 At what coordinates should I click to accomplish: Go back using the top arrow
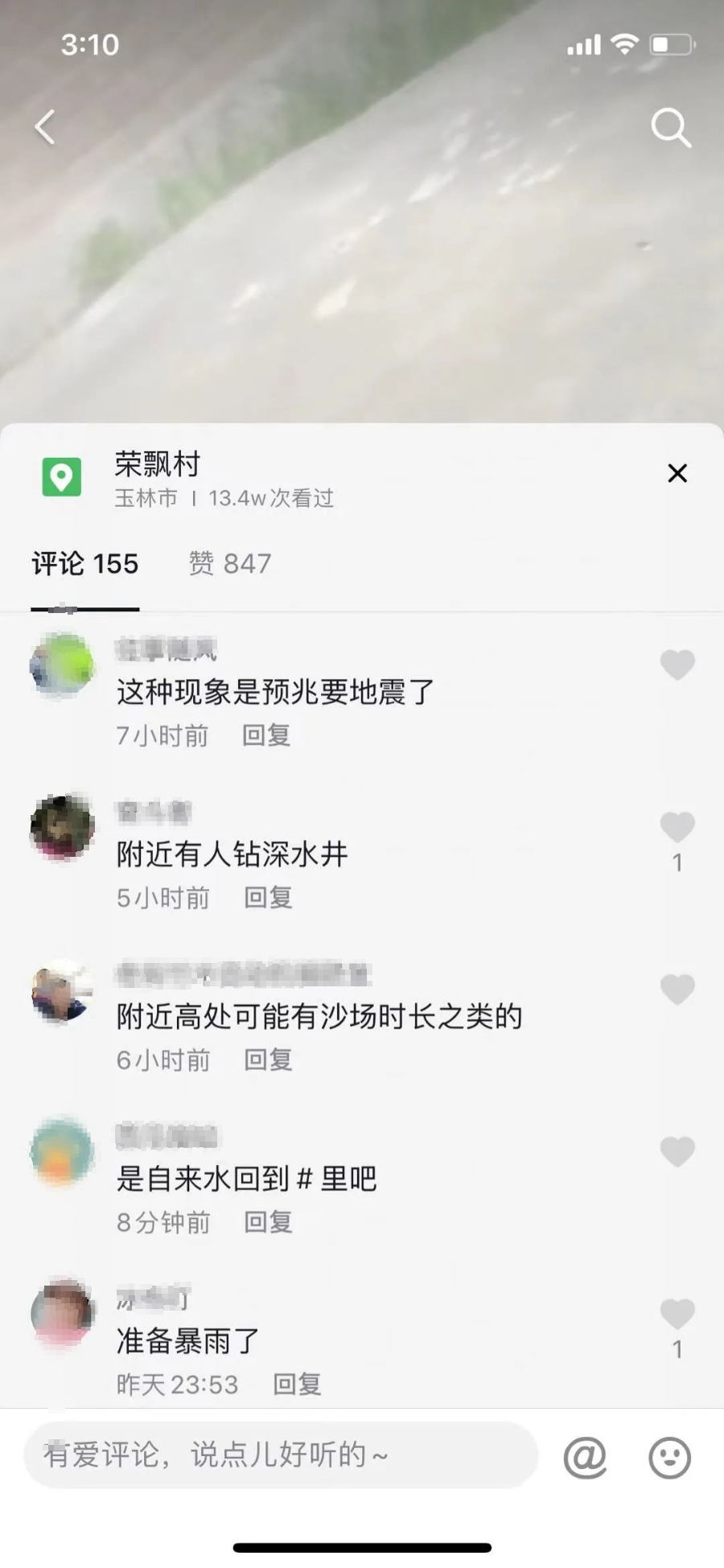click(x=45, y=127)
